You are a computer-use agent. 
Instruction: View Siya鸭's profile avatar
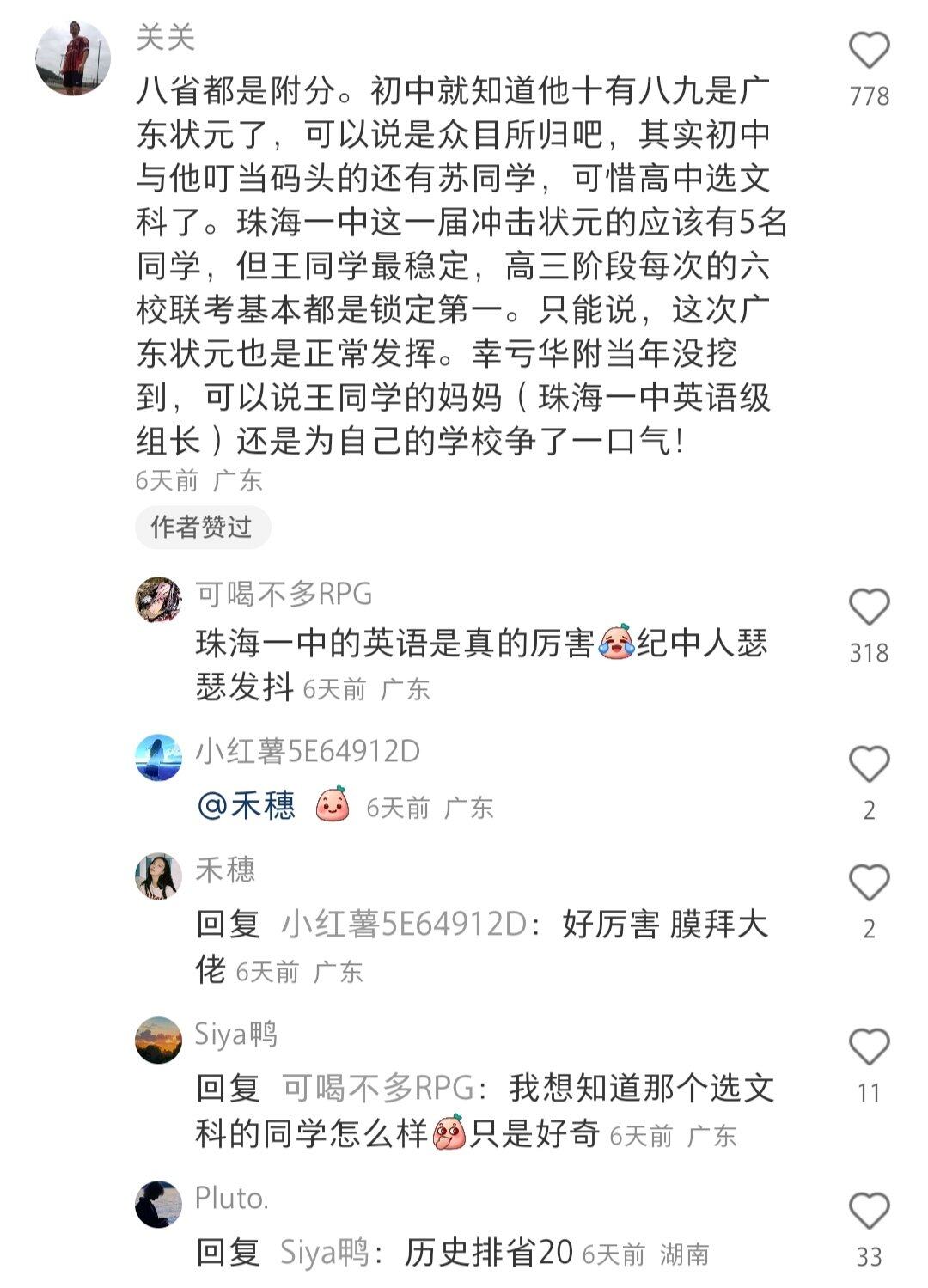tap(159, 1040)
